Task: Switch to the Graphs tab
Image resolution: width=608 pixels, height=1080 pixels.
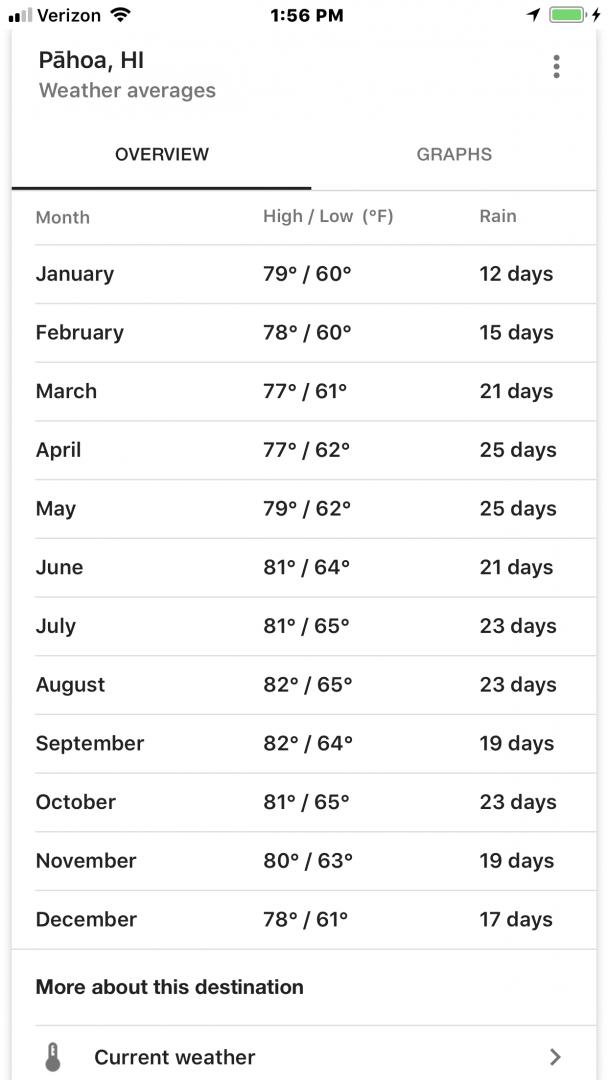Action: 454,154
